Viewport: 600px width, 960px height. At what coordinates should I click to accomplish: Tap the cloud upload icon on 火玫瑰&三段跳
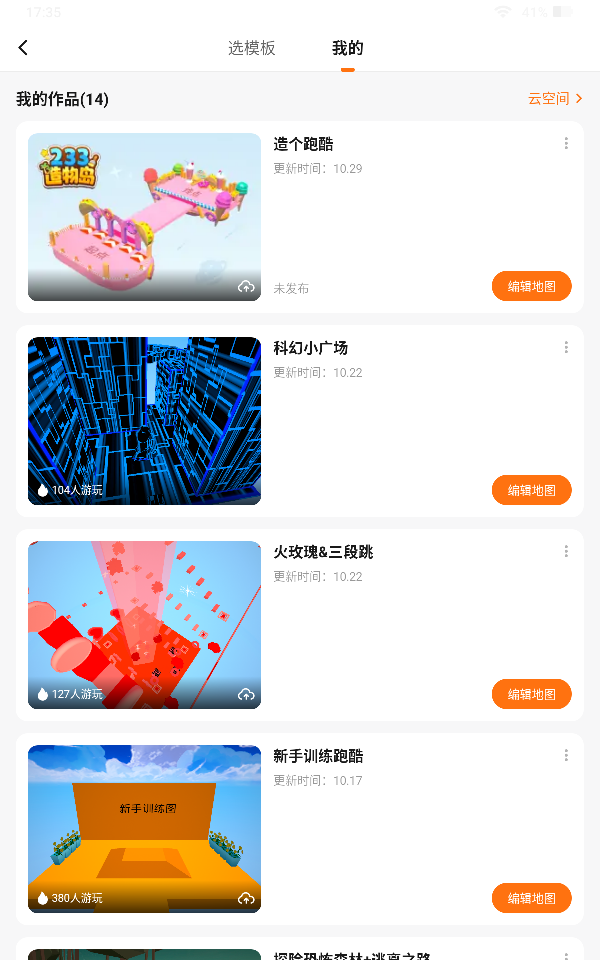click(246, 694)
